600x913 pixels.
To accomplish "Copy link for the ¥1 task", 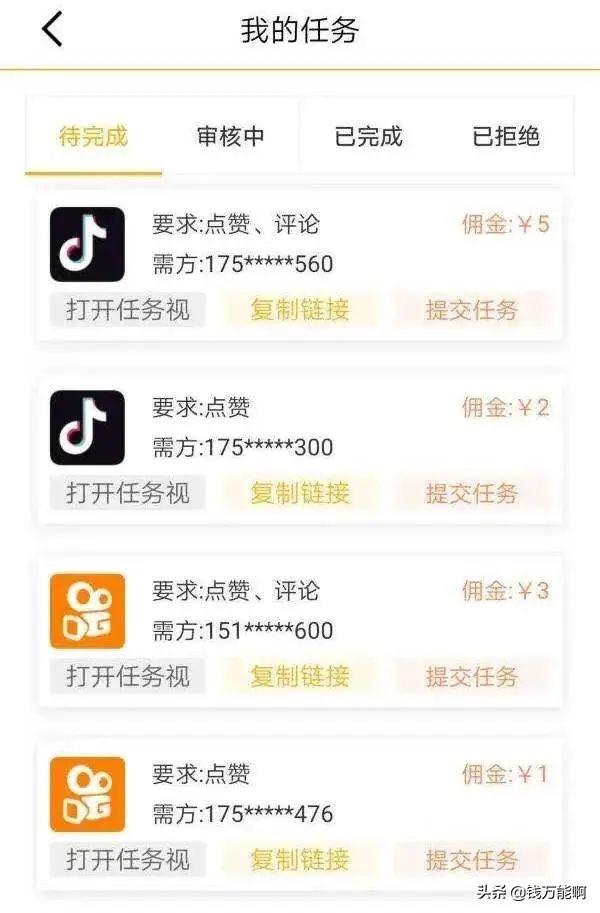I will point(300,860).
